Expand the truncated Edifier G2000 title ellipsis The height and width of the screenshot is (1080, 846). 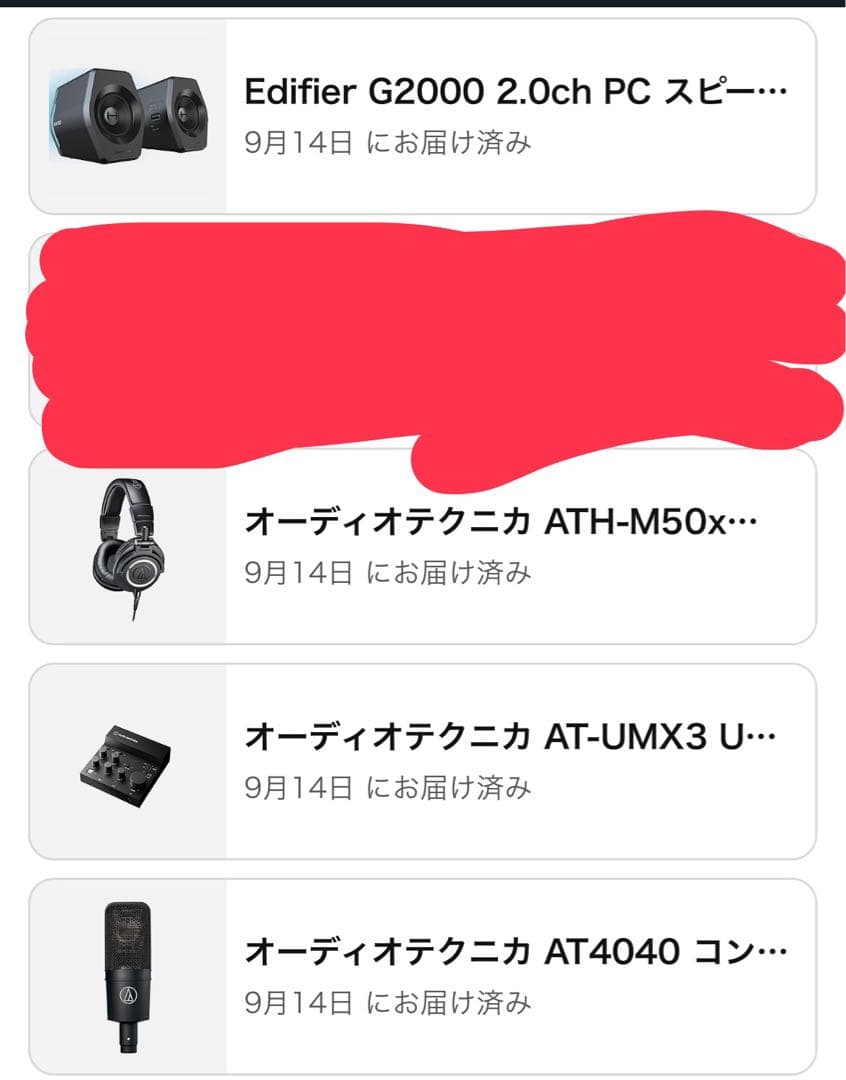(768, 94)
